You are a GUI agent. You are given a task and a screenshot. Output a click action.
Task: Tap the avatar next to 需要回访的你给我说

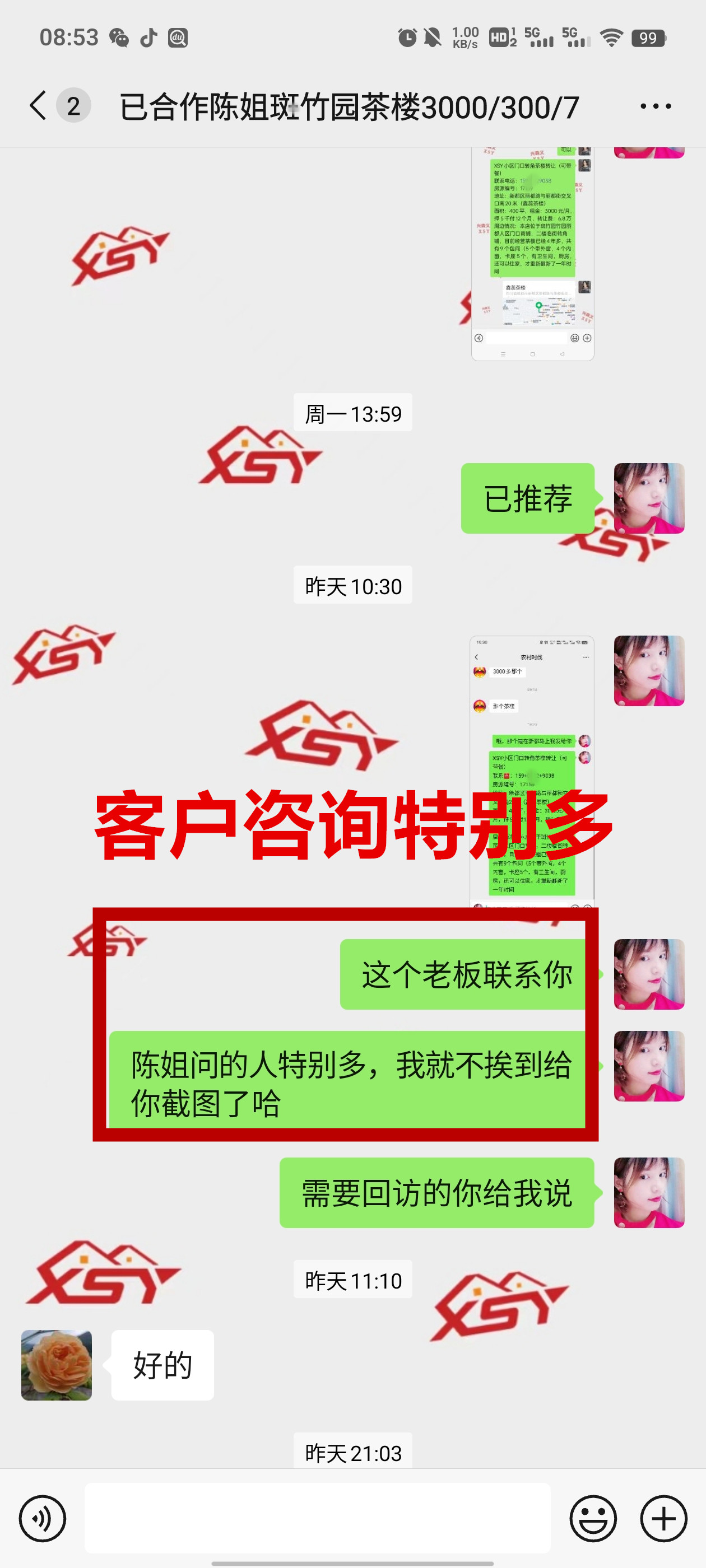pyautogui.click(x=649, y=1192)
